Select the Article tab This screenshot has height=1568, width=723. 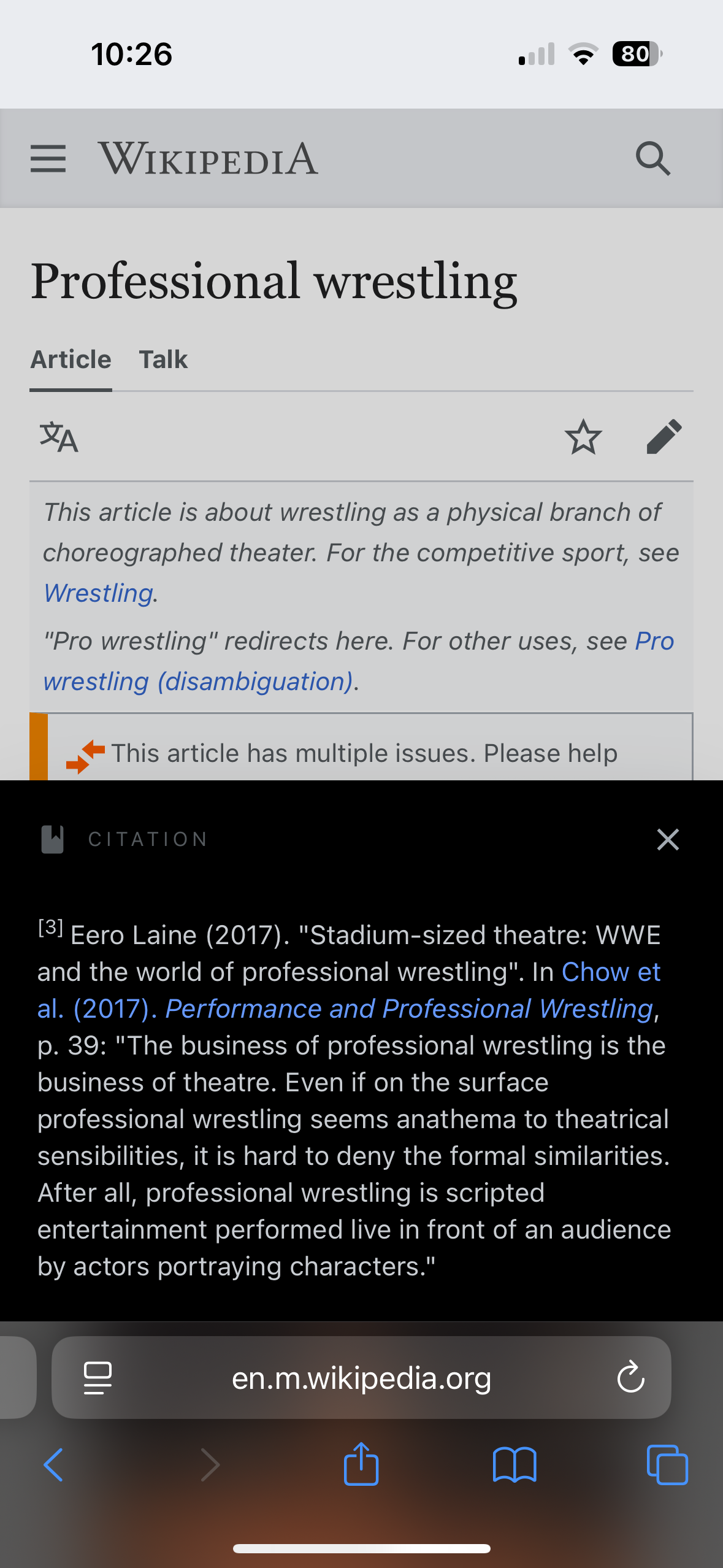pyautogui.click(x=71, y=359)
